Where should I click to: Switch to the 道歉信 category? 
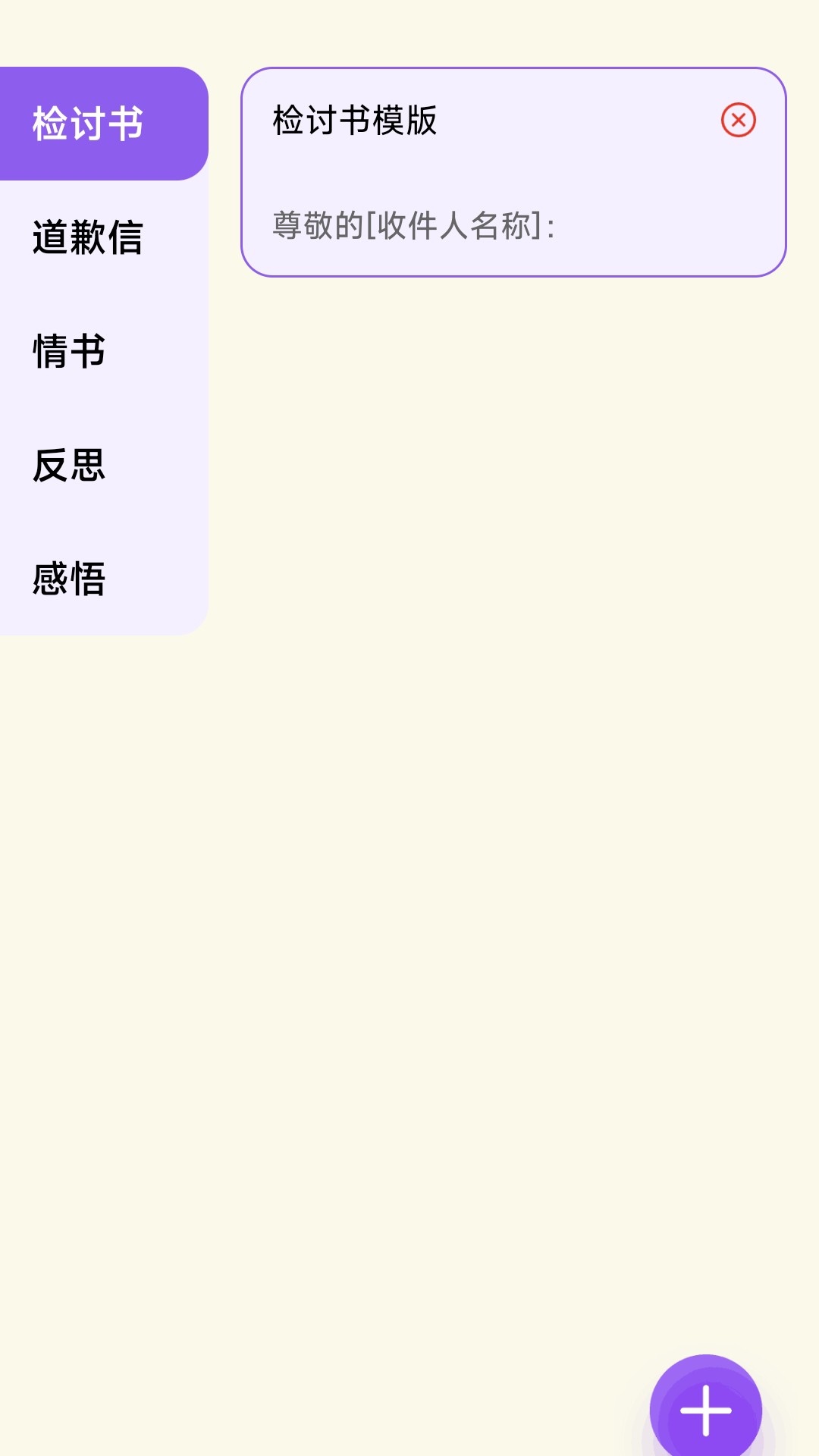click(x=86, y=237)
